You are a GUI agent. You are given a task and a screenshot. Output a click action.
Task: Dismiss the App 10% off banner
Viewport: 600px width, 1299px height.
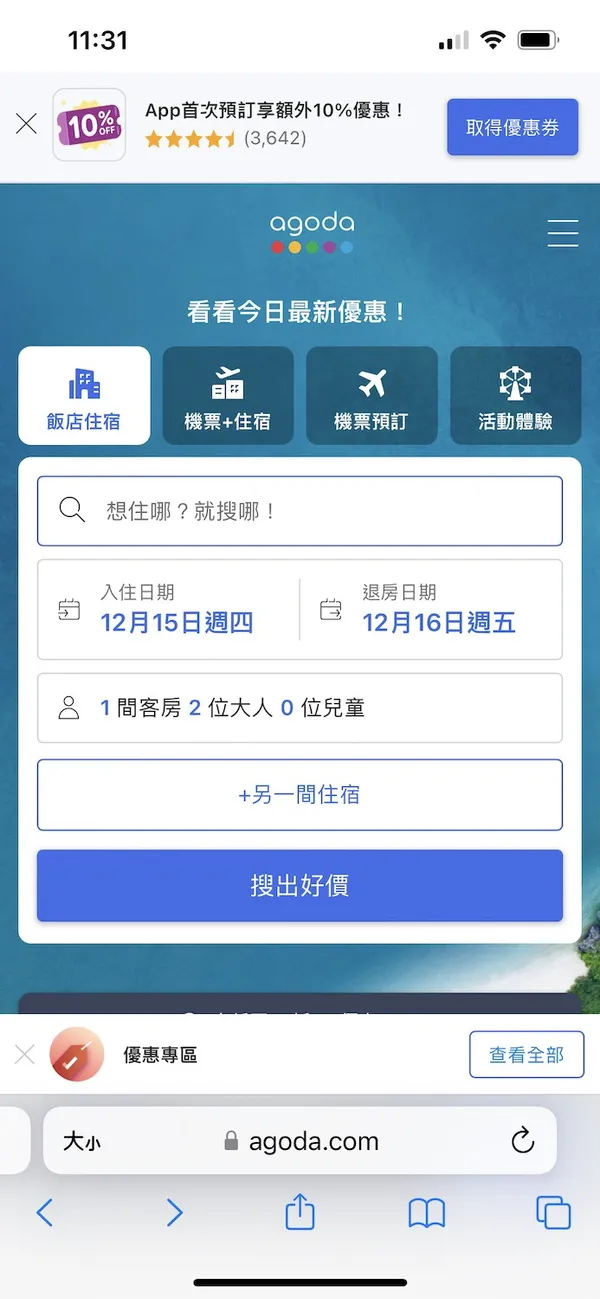click(x=26, y=124)
